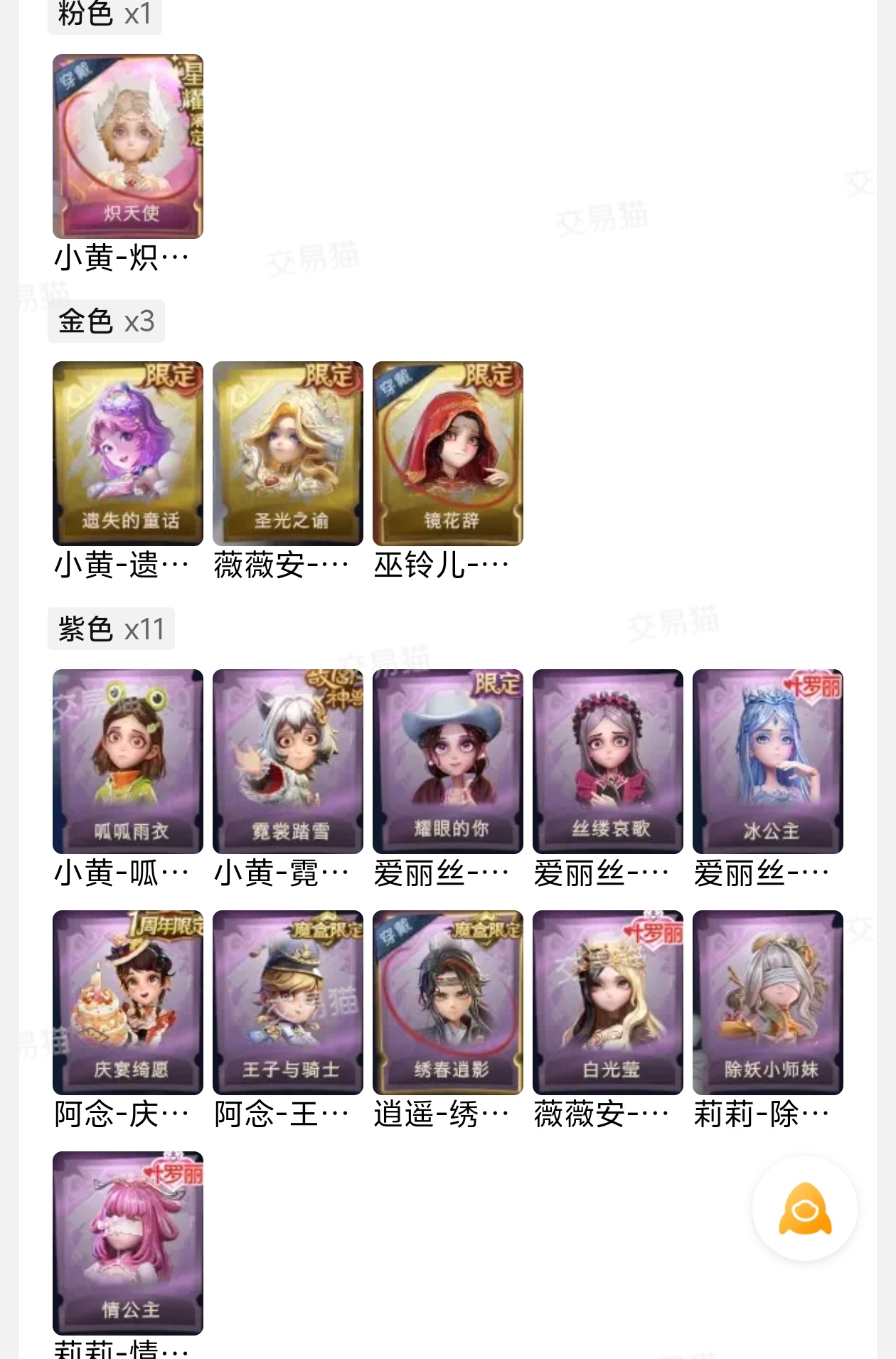Open the 白光莹 skin card
The image size is (896, 1359).
click(x=608, y=1002)
